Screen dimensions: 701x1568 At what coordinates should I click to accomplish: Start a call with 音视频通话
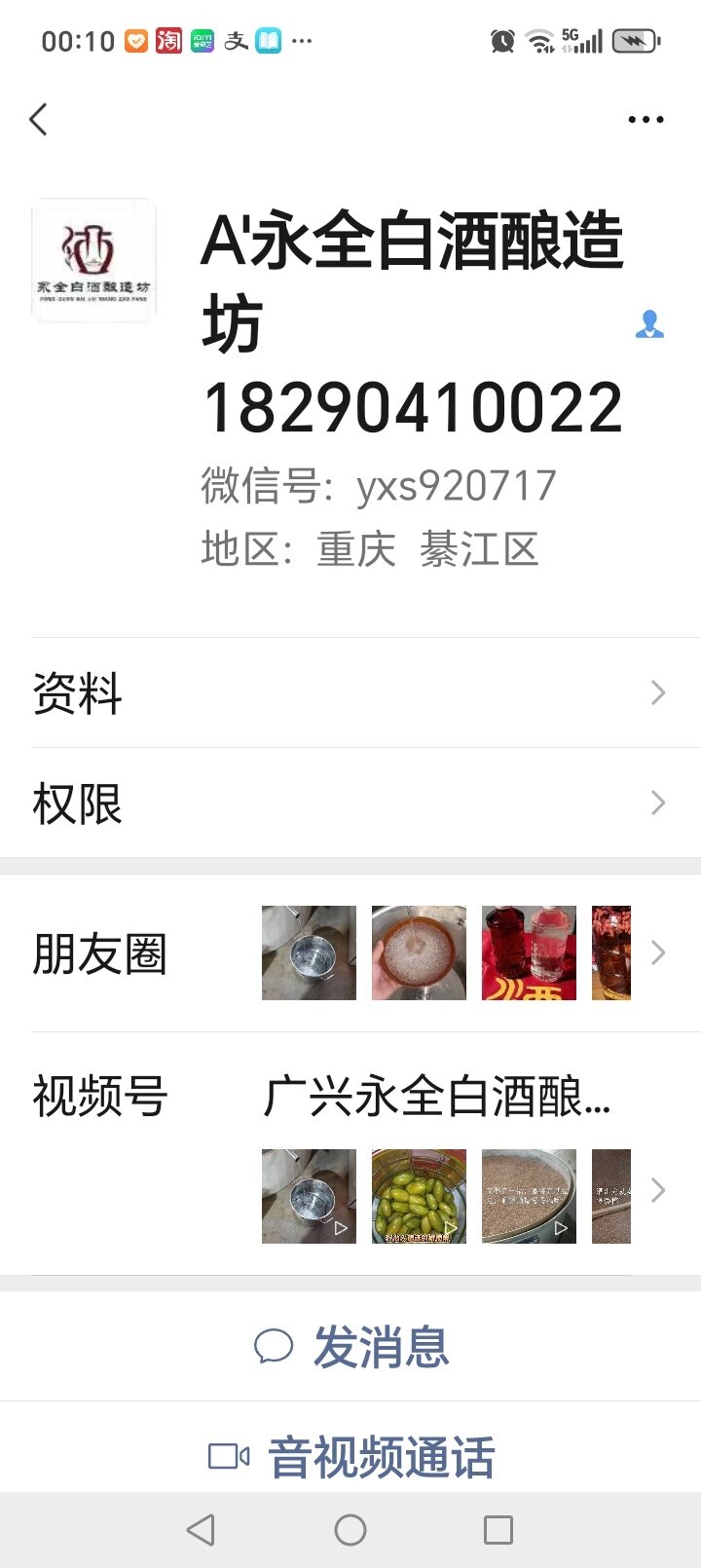point(352,1457)
